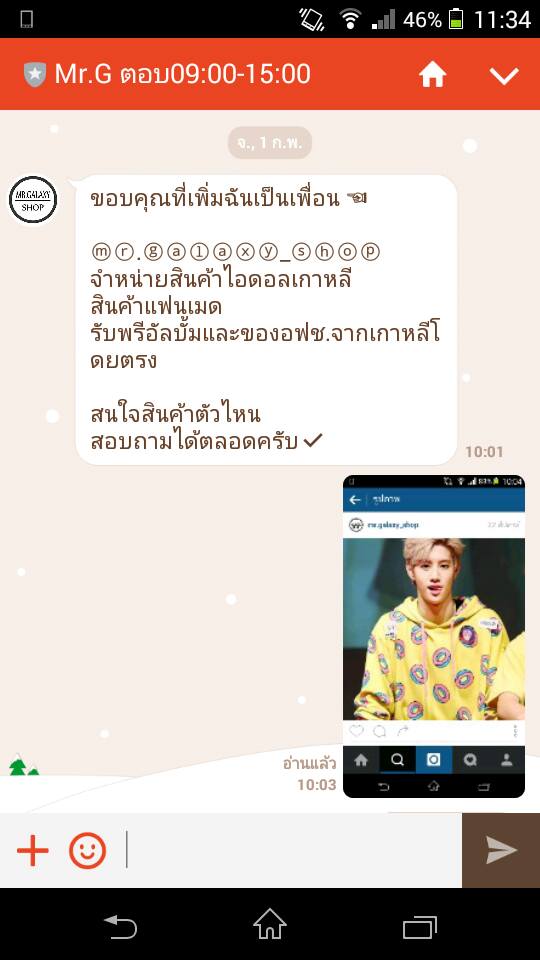Send the message with the arrow button
Image resolution: width=540 pixels, height=960 pixels.
click(x=501, y=850)
